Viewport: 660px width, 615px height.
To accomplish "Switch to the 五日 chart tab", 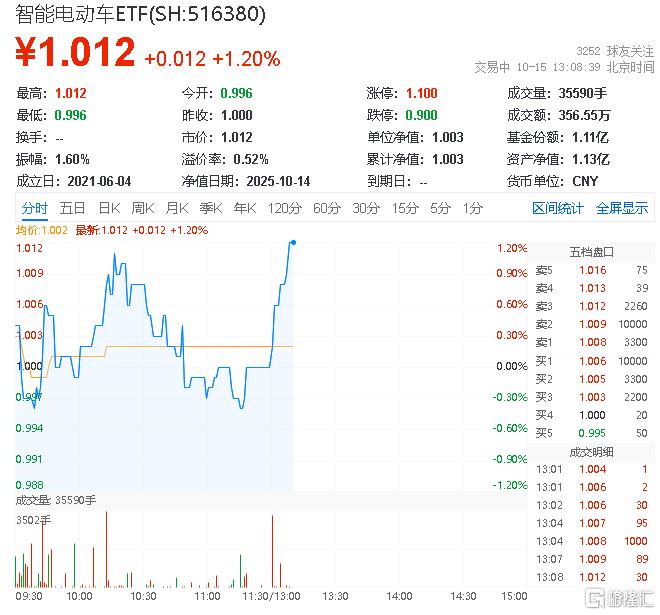I will click(x=72, y=208).
